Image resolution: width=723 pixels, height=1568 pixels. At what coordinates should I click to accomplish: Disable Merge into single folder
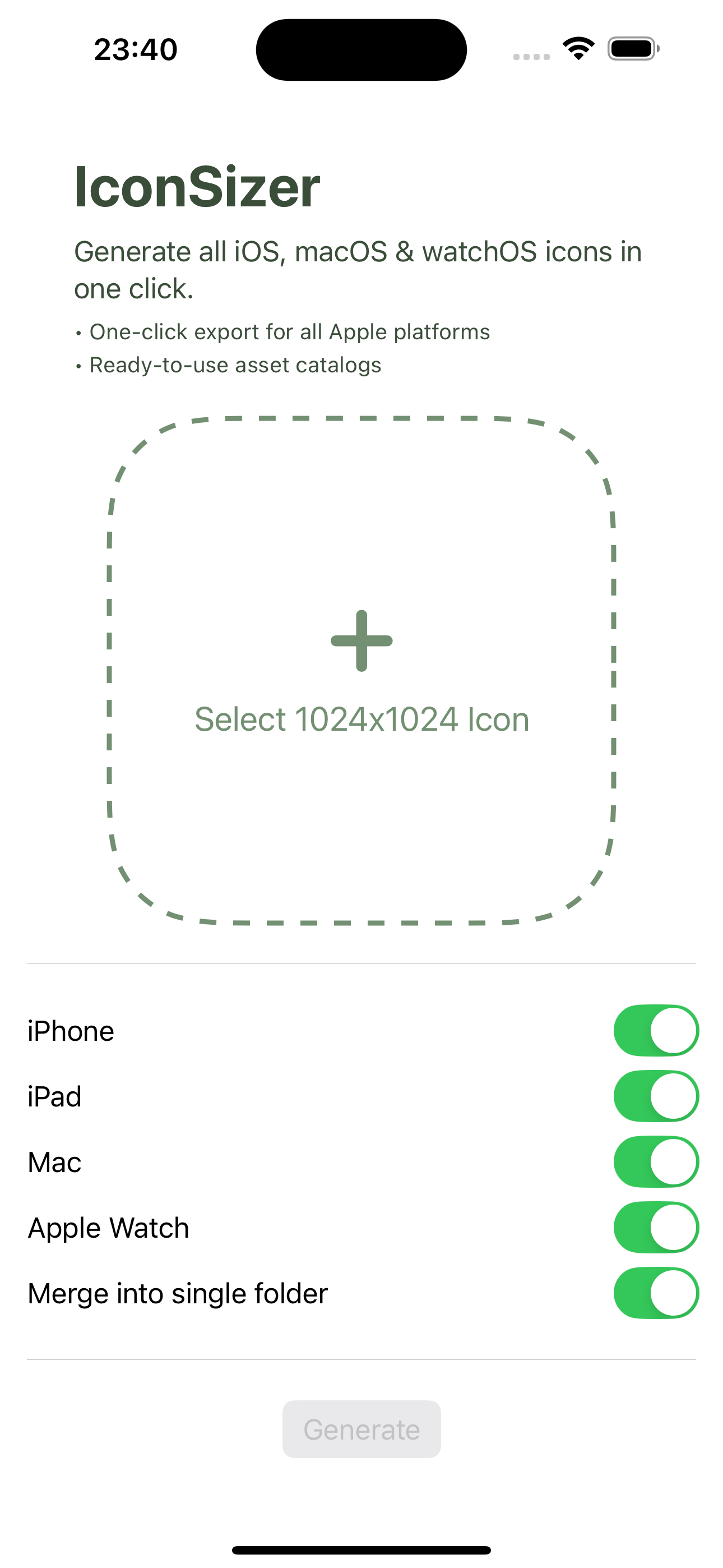(x=655, y=1293)
